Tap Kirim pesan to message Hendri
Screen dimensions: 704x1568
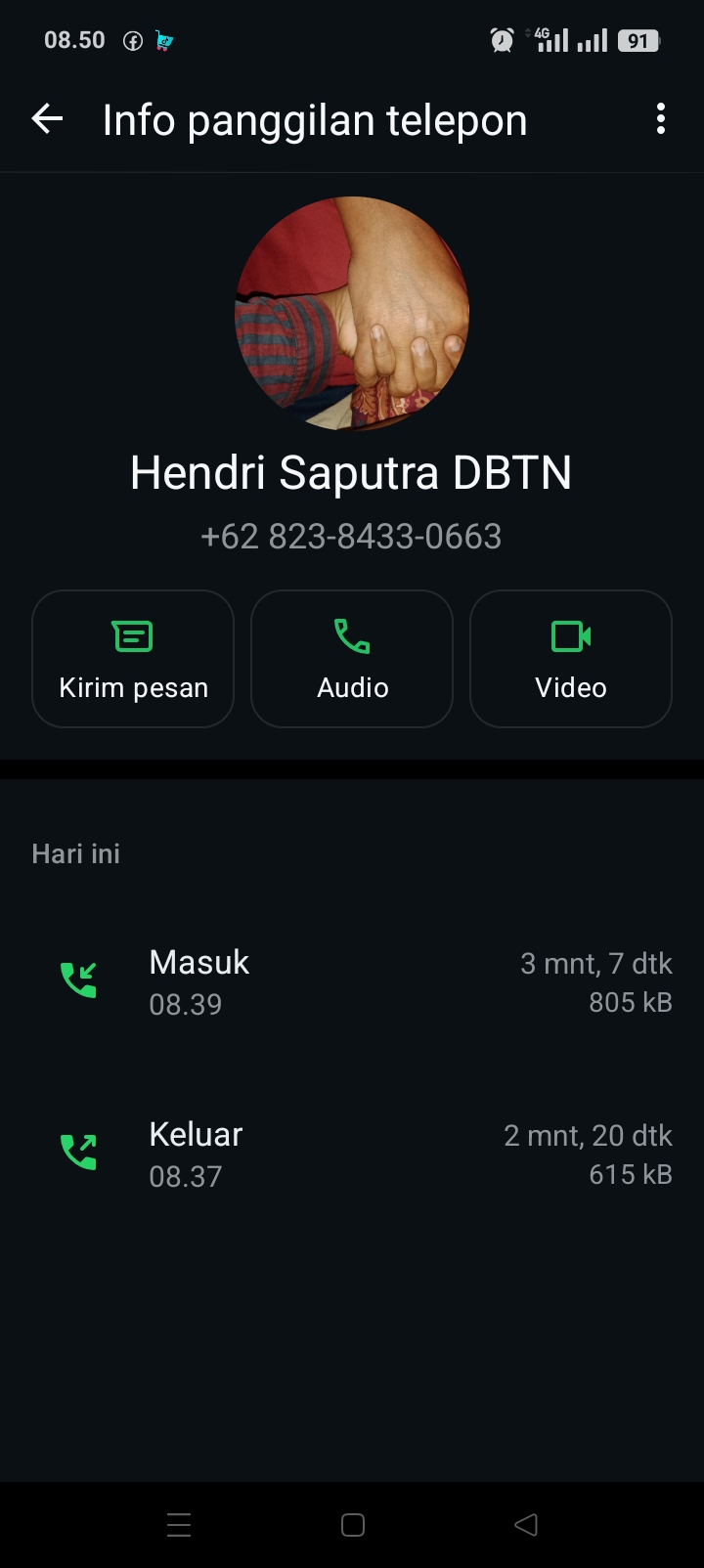click(x=133, y=659)
